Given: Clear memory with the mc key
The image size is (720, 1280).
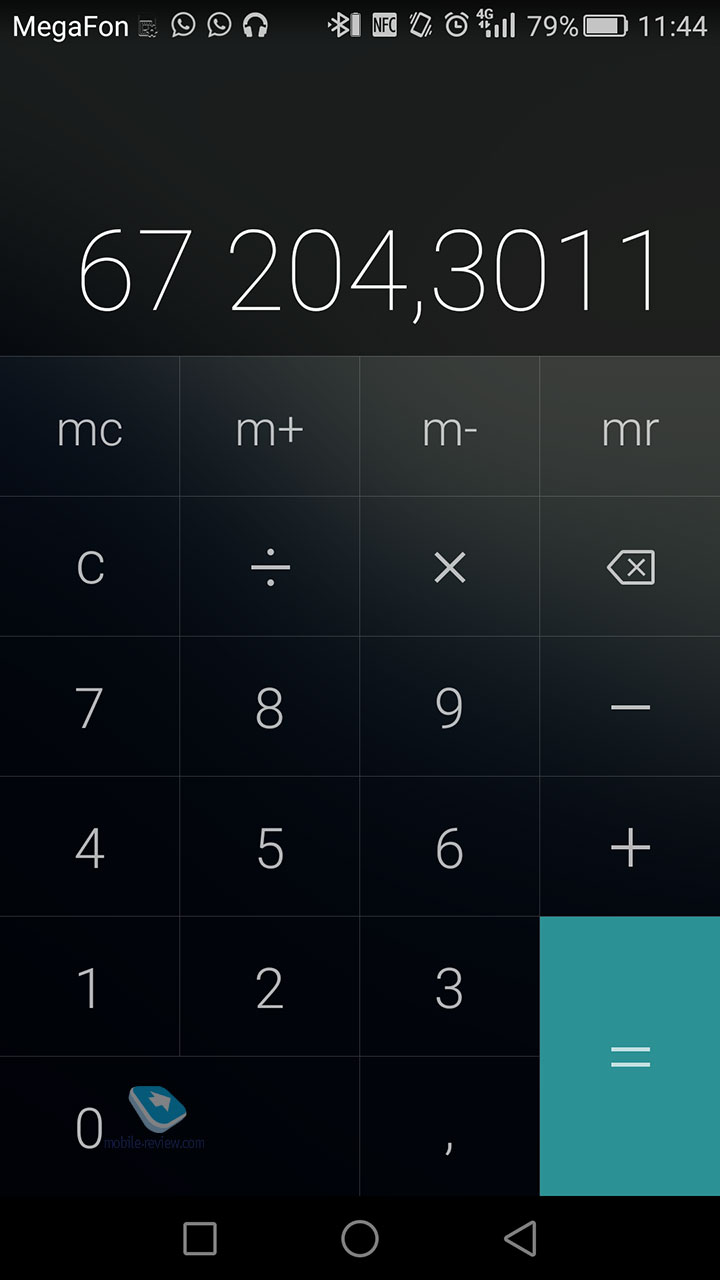Looking at the screenshot, I should click(90, 427).
